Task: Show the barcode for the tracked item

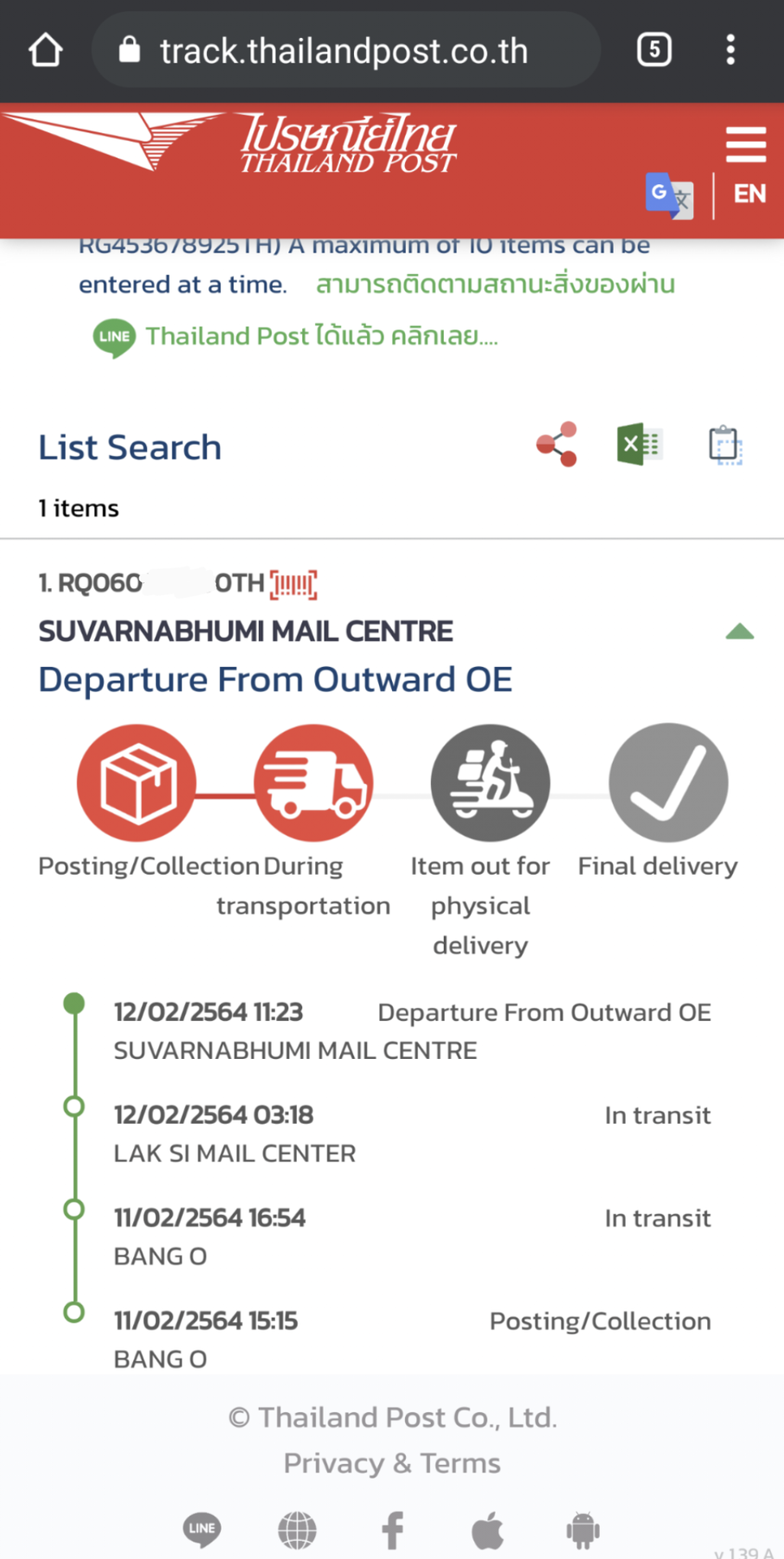Action: pyautogui.click(x=294, y=585)
